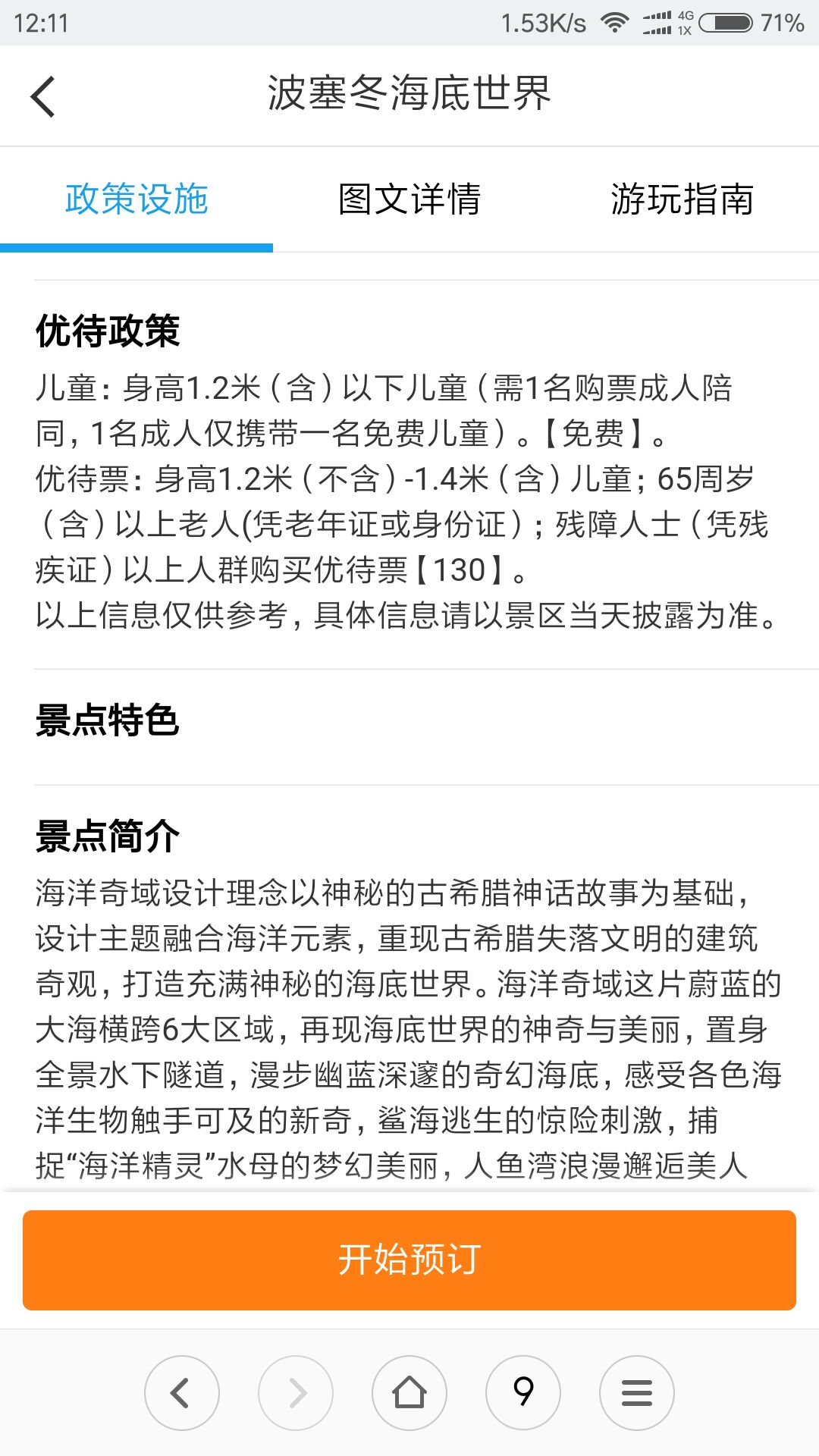
Task: Open the tab switcher showing 9
Action: pyautogui.click(x=523, y=1393)
